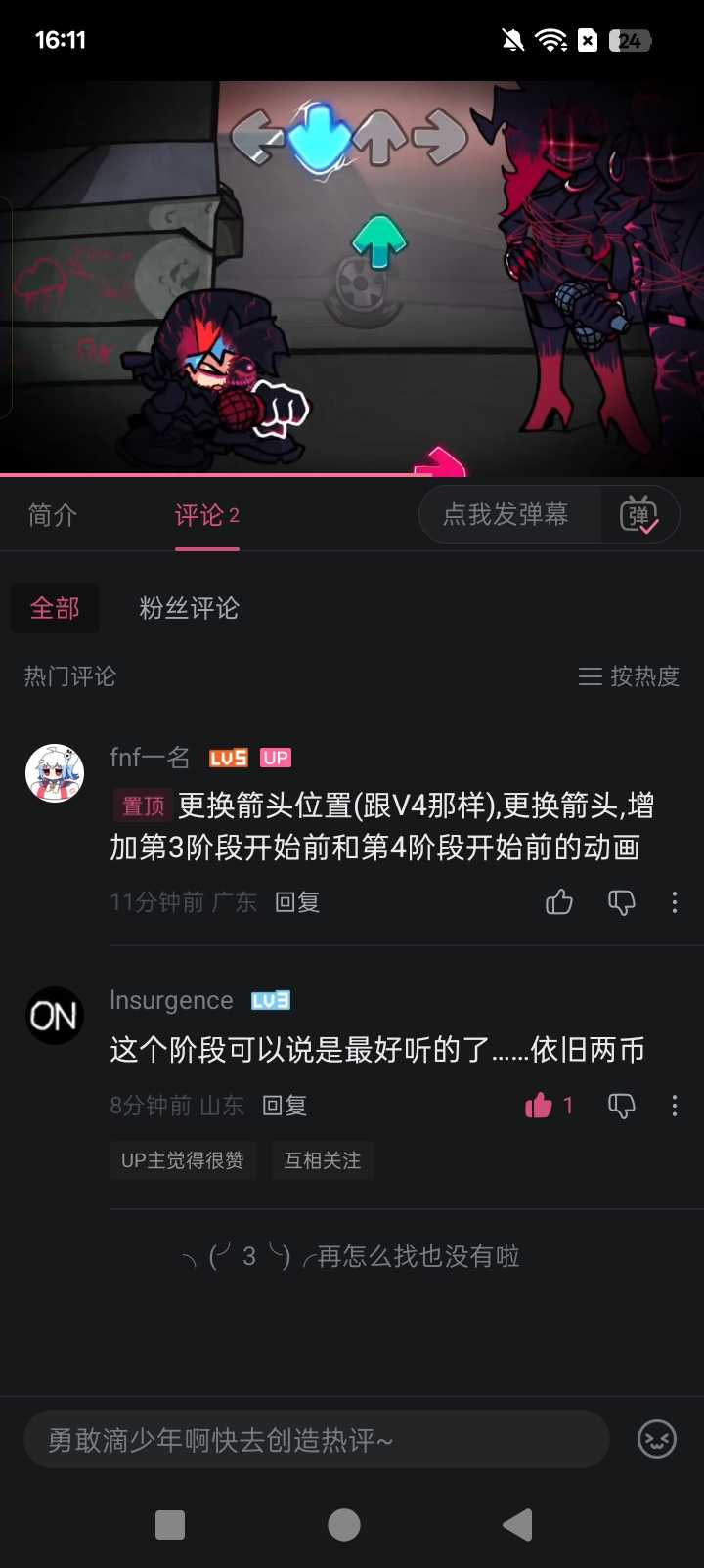Like fnf一名's comment

[559, 902]
